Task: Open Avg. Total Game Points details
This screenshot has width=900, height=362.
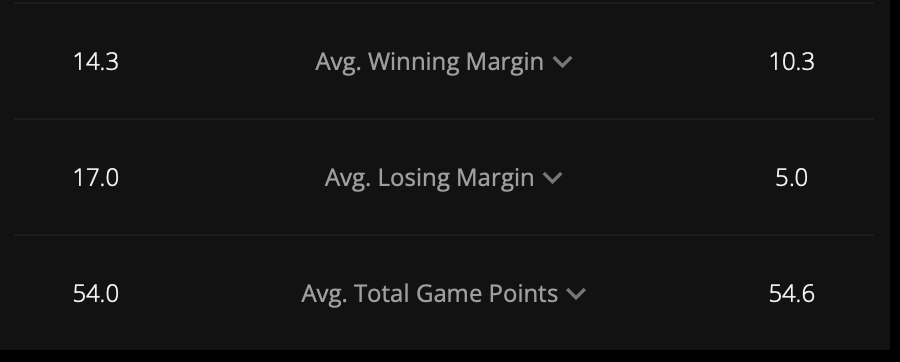Action: 444,294
